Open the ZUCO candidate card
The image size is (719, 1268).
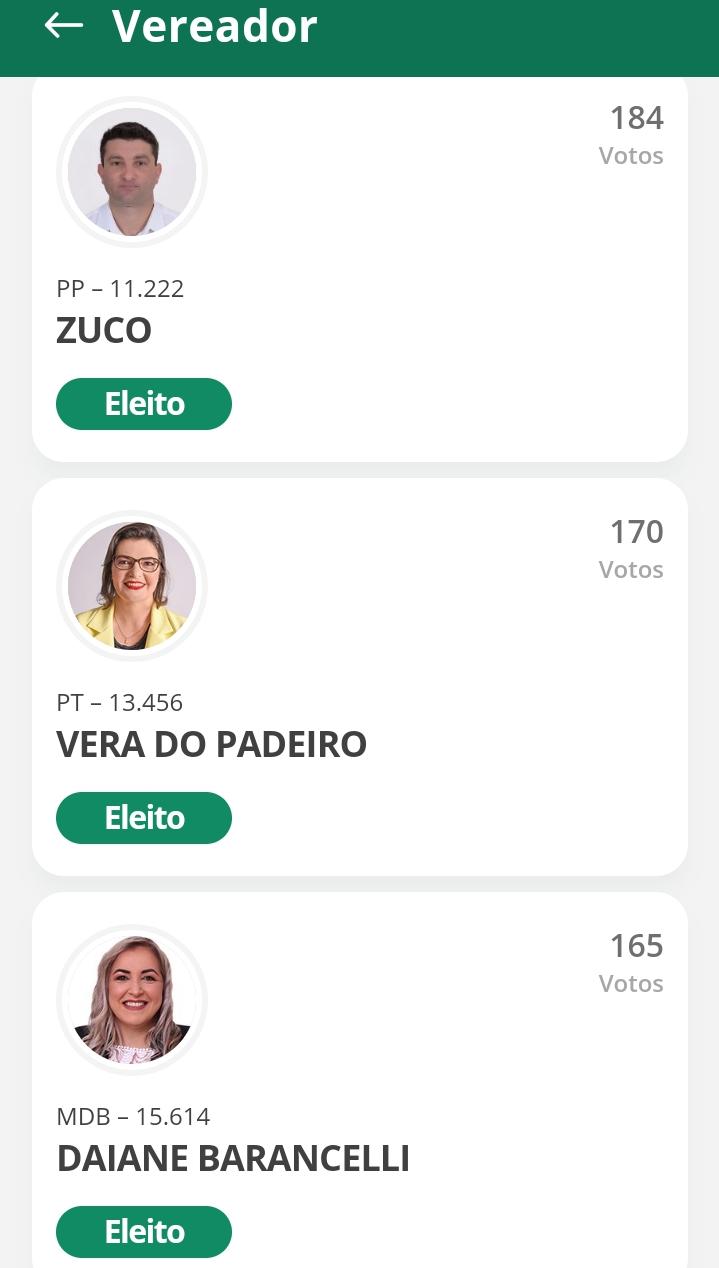click(x=360, y=270)
